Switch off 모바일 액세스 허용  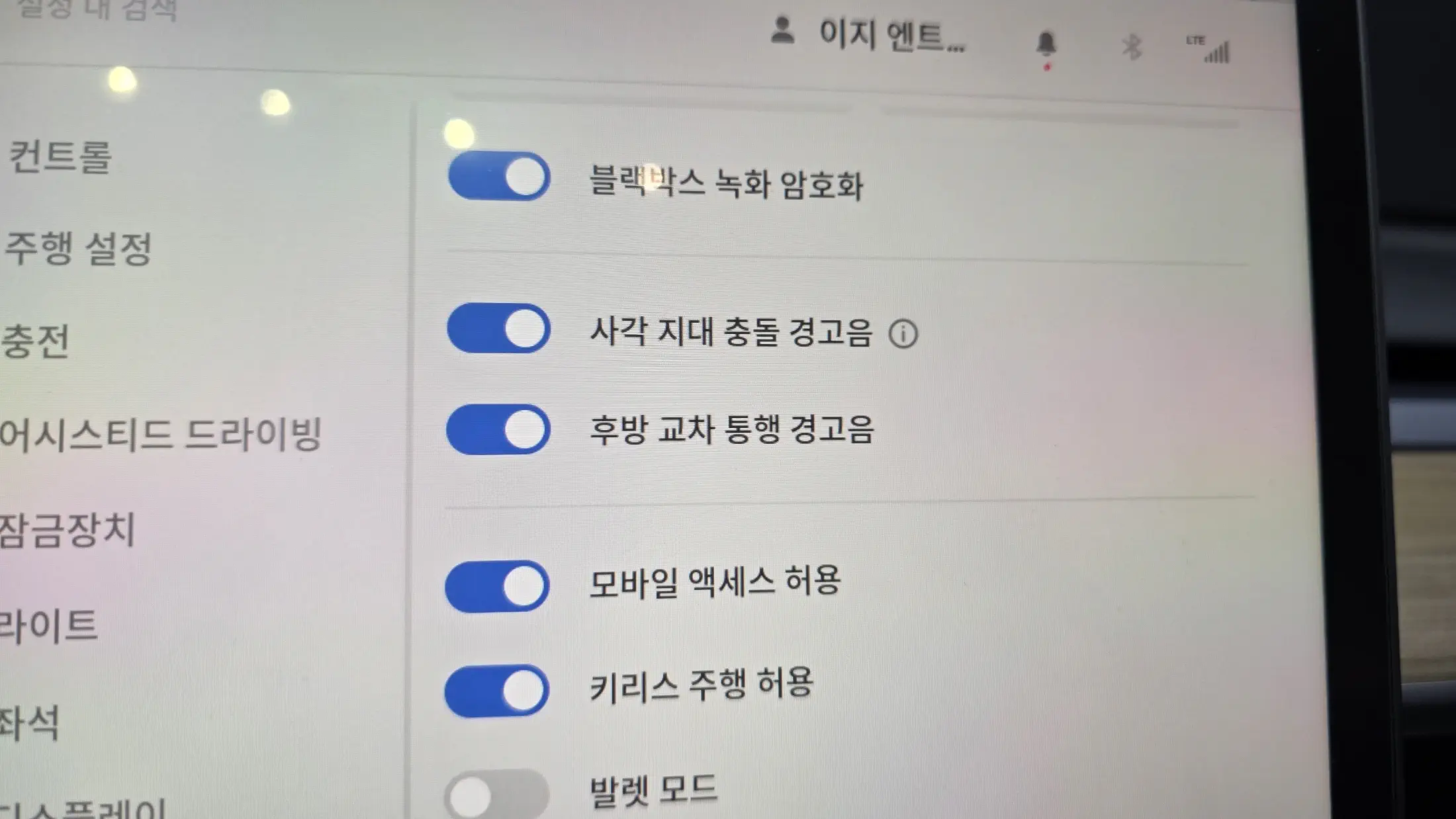497,586
